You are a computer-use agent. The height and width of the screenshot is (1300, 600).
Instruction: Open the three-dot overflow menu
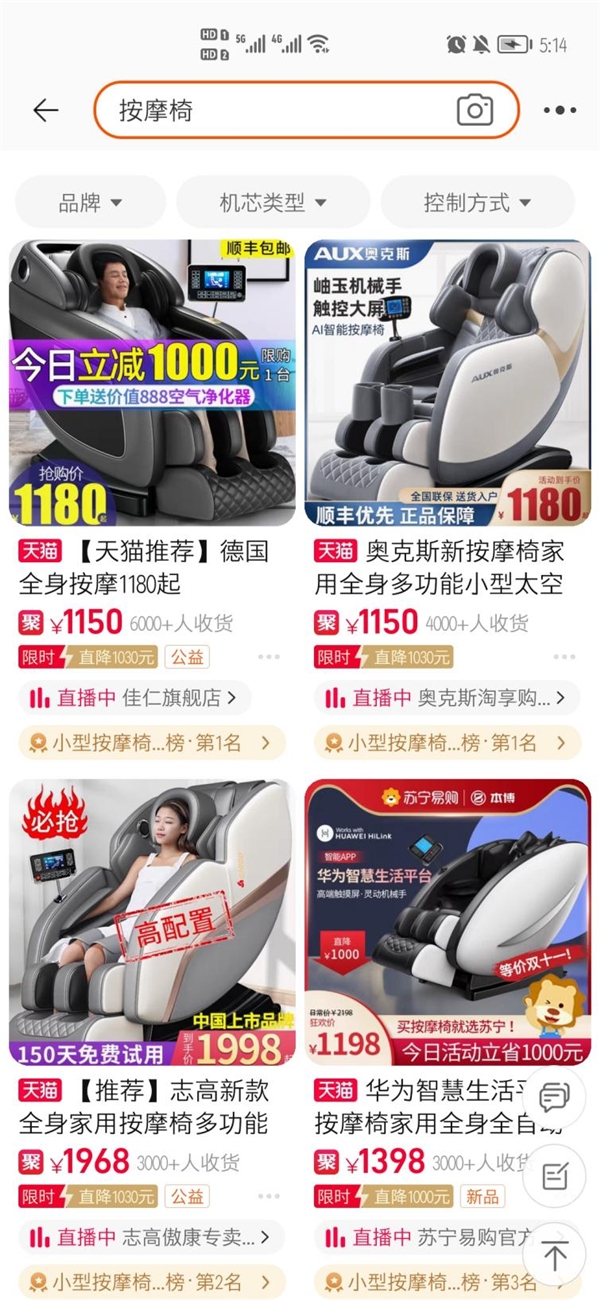[559, 110]
